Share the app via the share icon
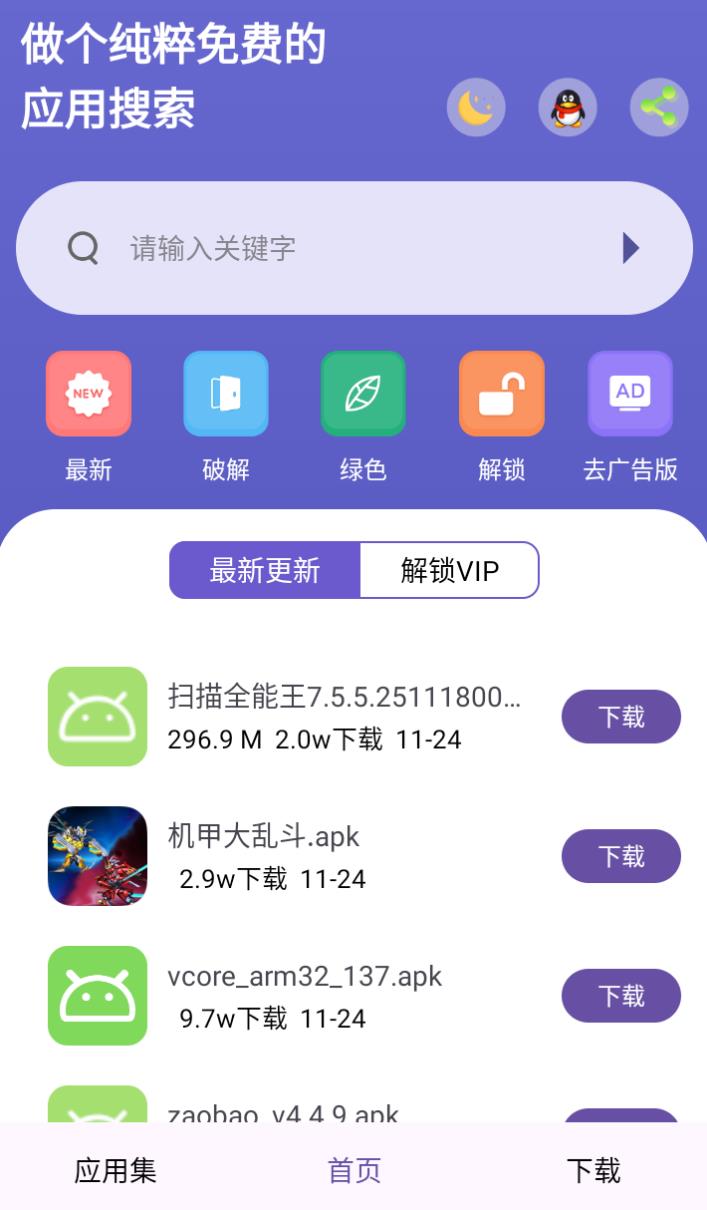This screenshot has width=707, height=1210. coord(659,107)
